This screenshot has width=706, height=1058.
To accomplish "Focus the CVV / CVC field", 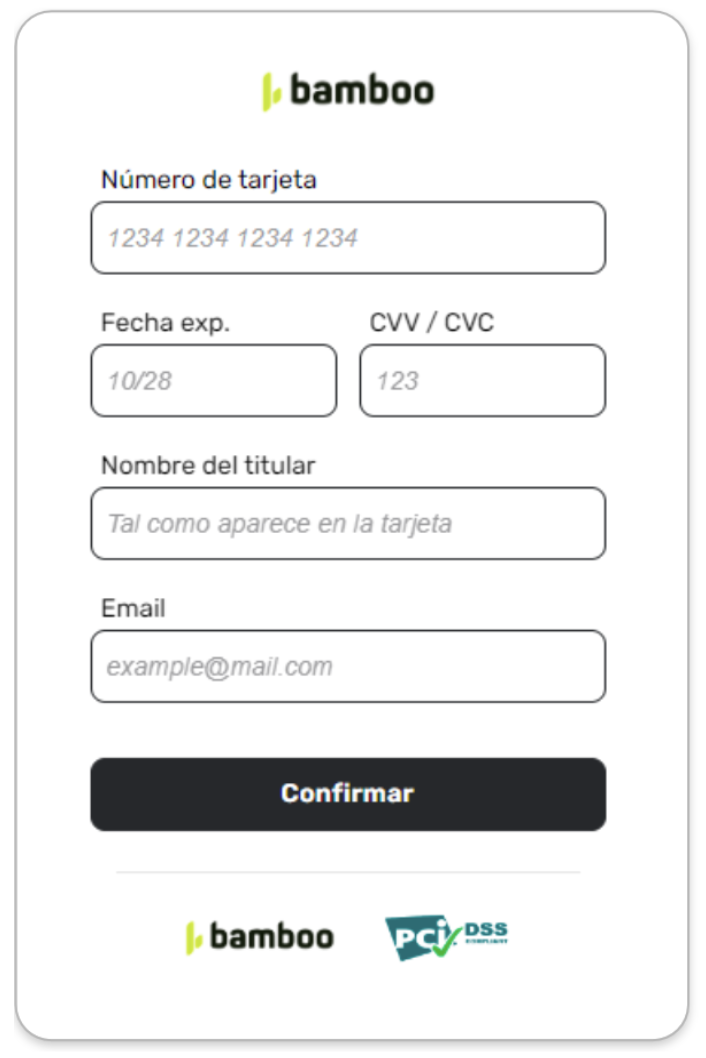I will 482,381.
